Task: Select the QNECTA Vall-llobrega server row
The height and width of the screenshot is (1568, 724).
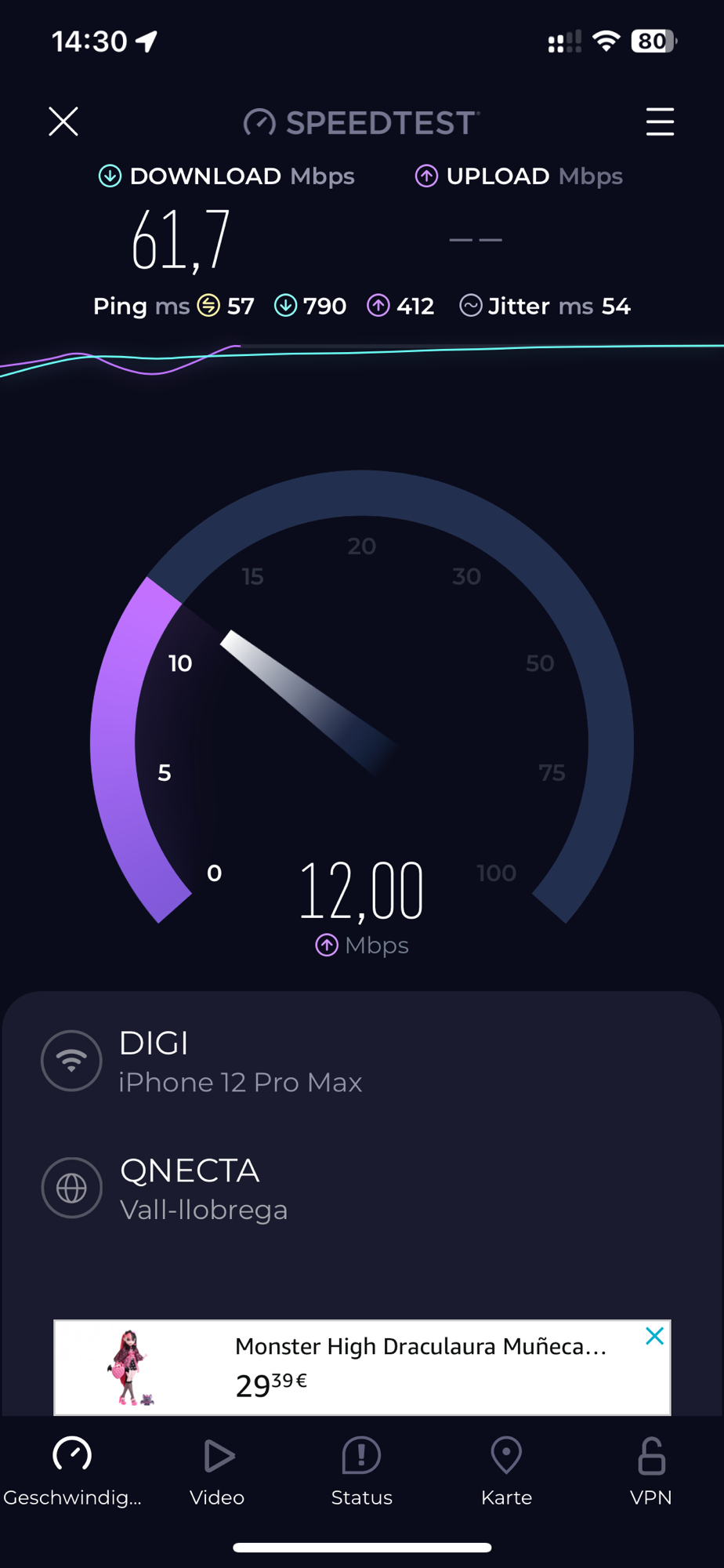Action: pyautogui.click(x=204, y=1189)
